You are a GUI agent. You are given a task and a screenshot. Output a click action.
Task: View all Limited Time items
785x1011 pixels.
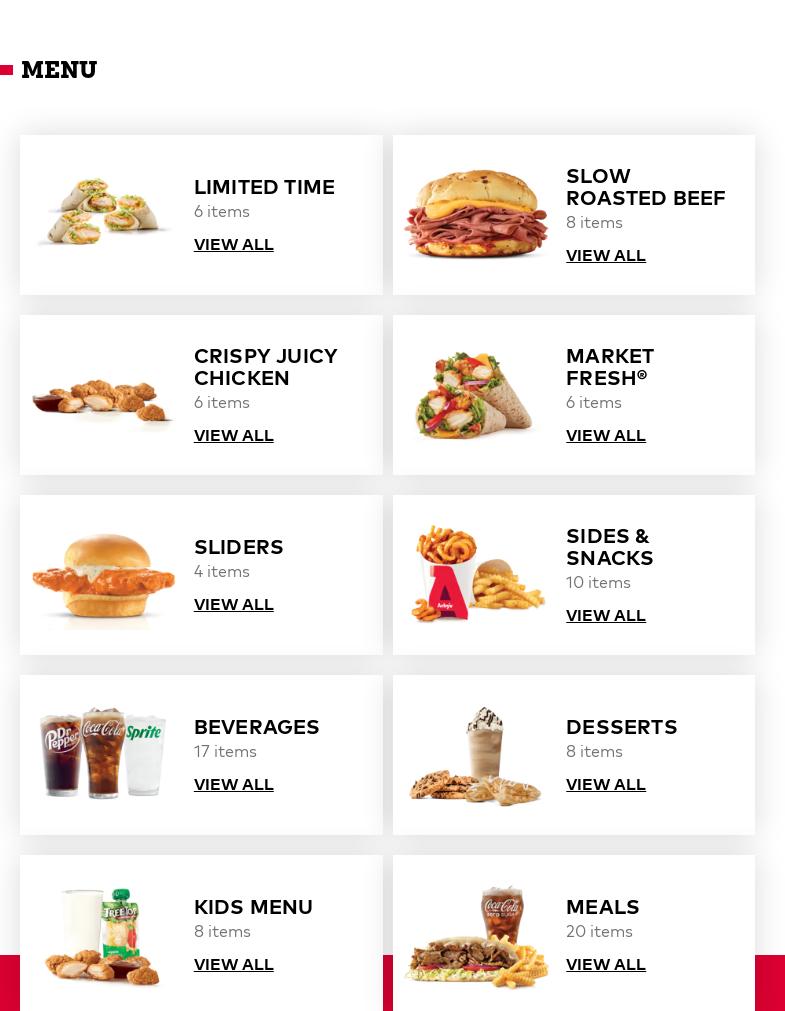[233, 245]
